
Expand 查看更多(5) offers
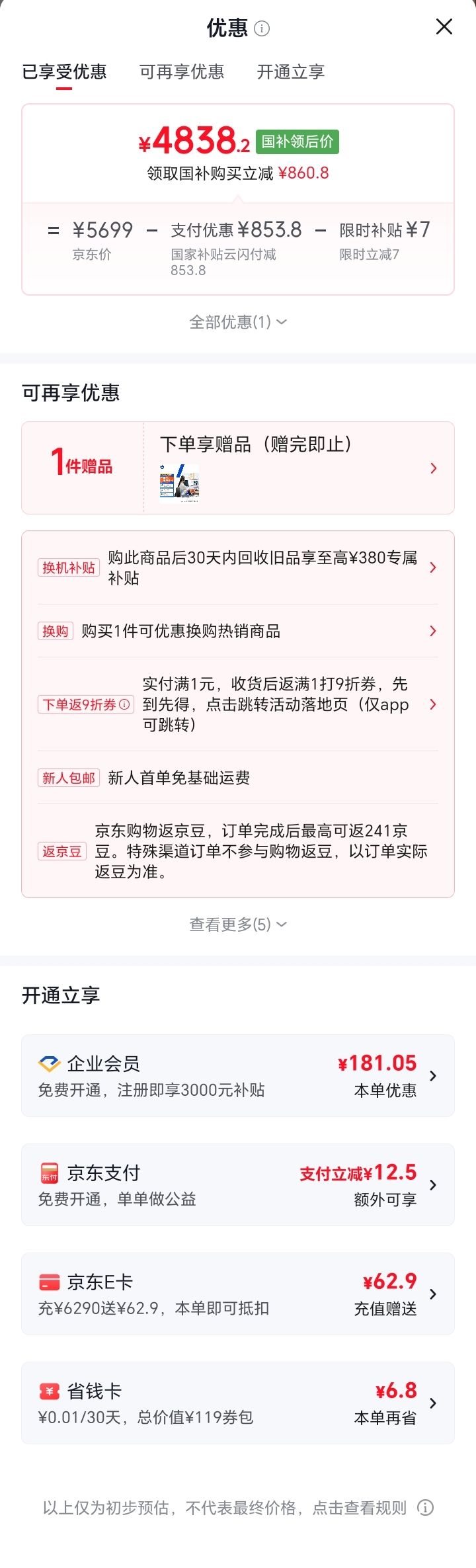[238, 925]
